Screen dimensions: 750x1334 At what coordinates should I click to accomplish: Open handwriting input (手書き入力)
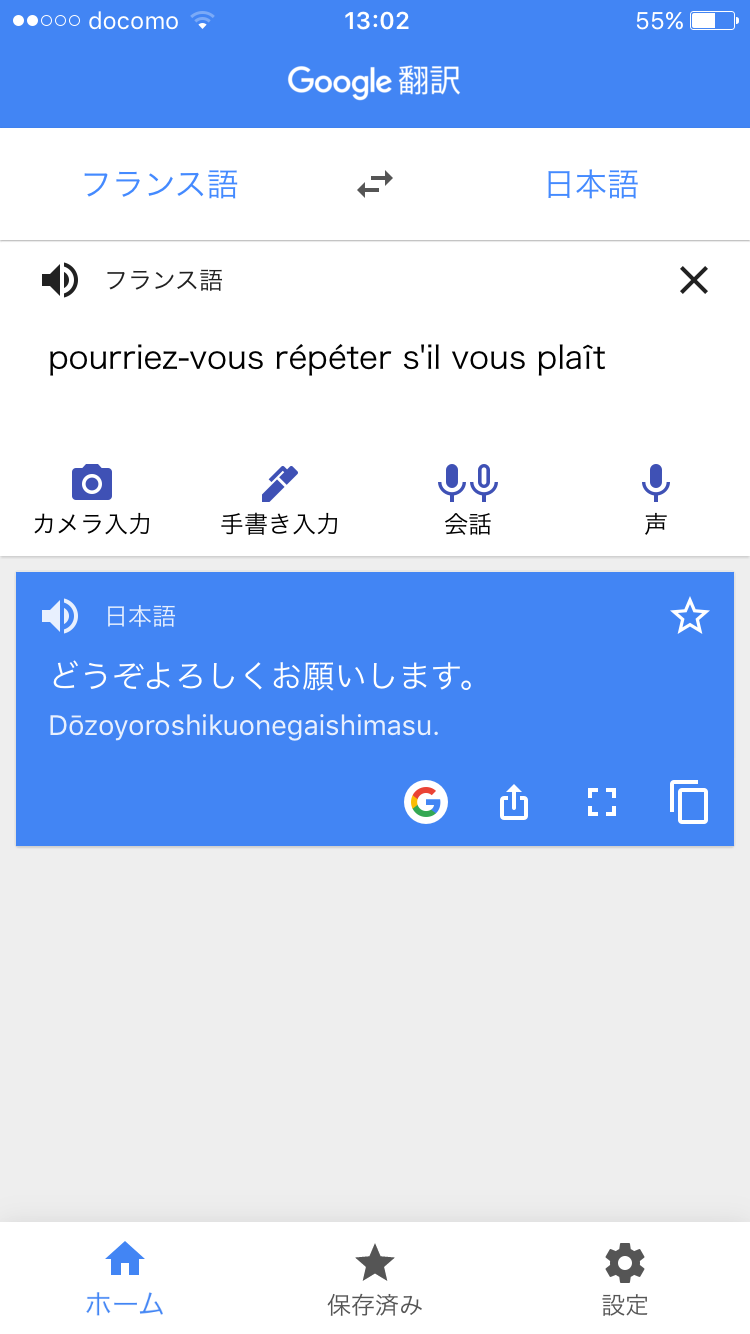[x=280, y=500]
